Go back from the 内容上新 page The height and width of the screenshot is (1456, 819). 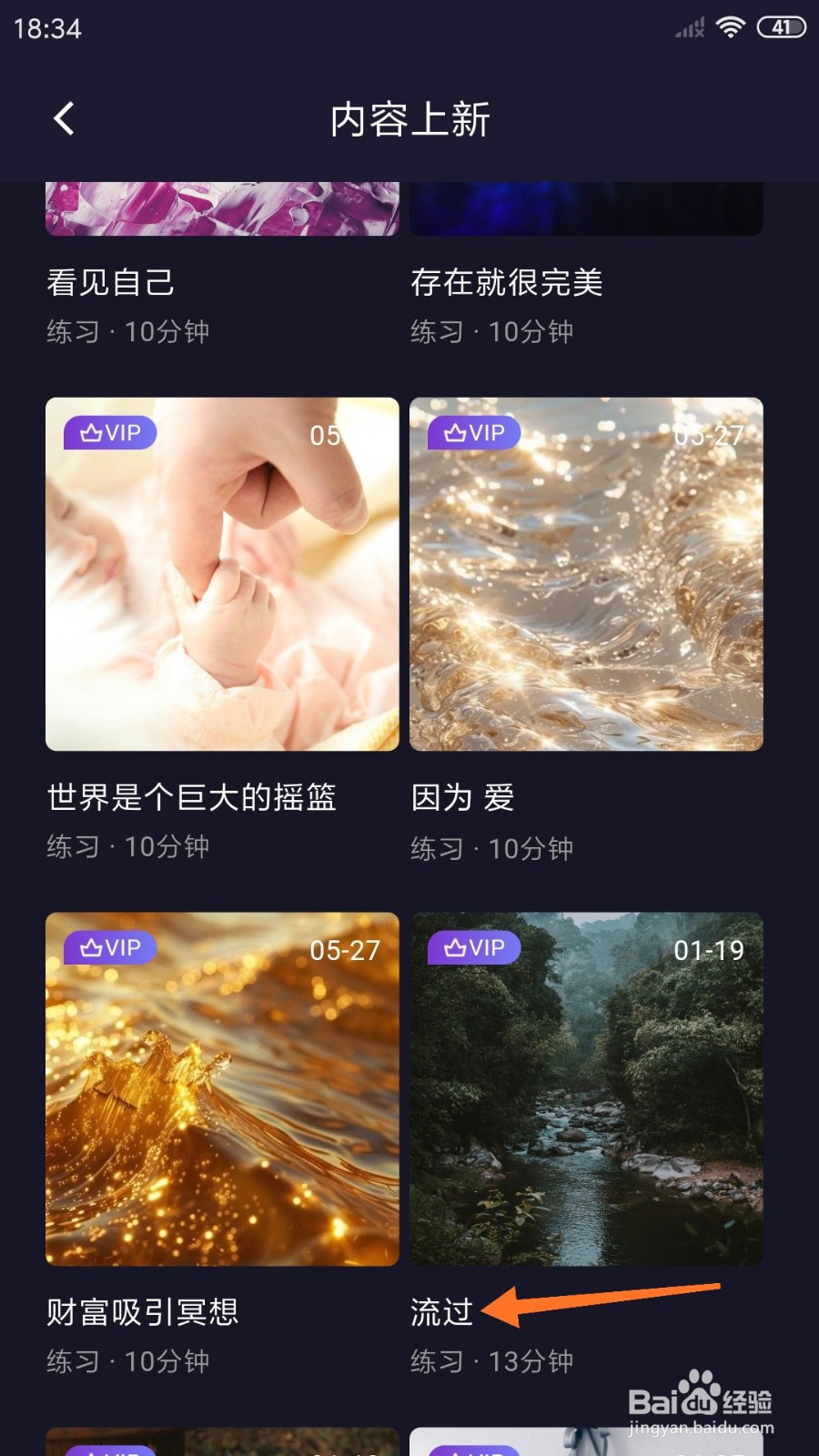tap(64, 119)
